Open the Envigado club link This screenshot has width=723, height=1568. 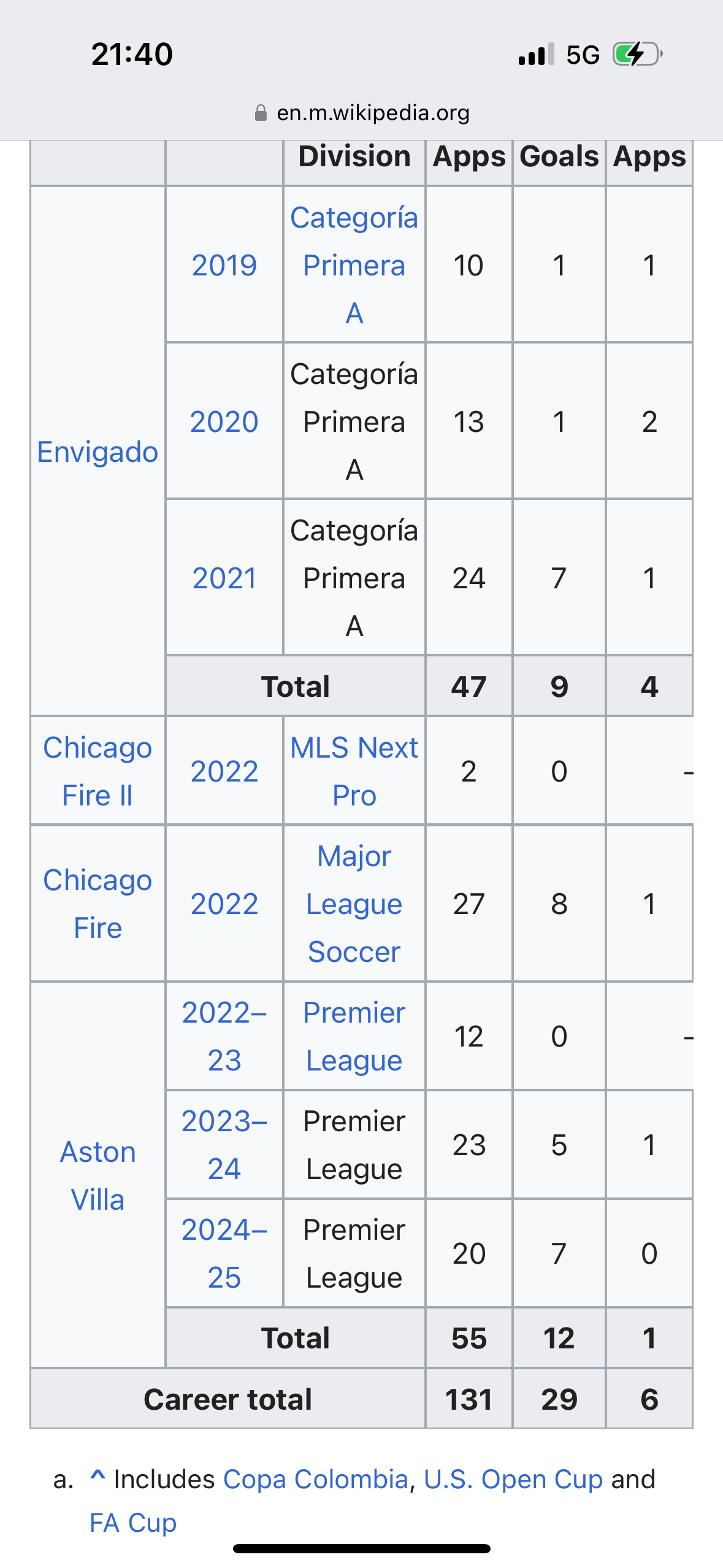98,452
